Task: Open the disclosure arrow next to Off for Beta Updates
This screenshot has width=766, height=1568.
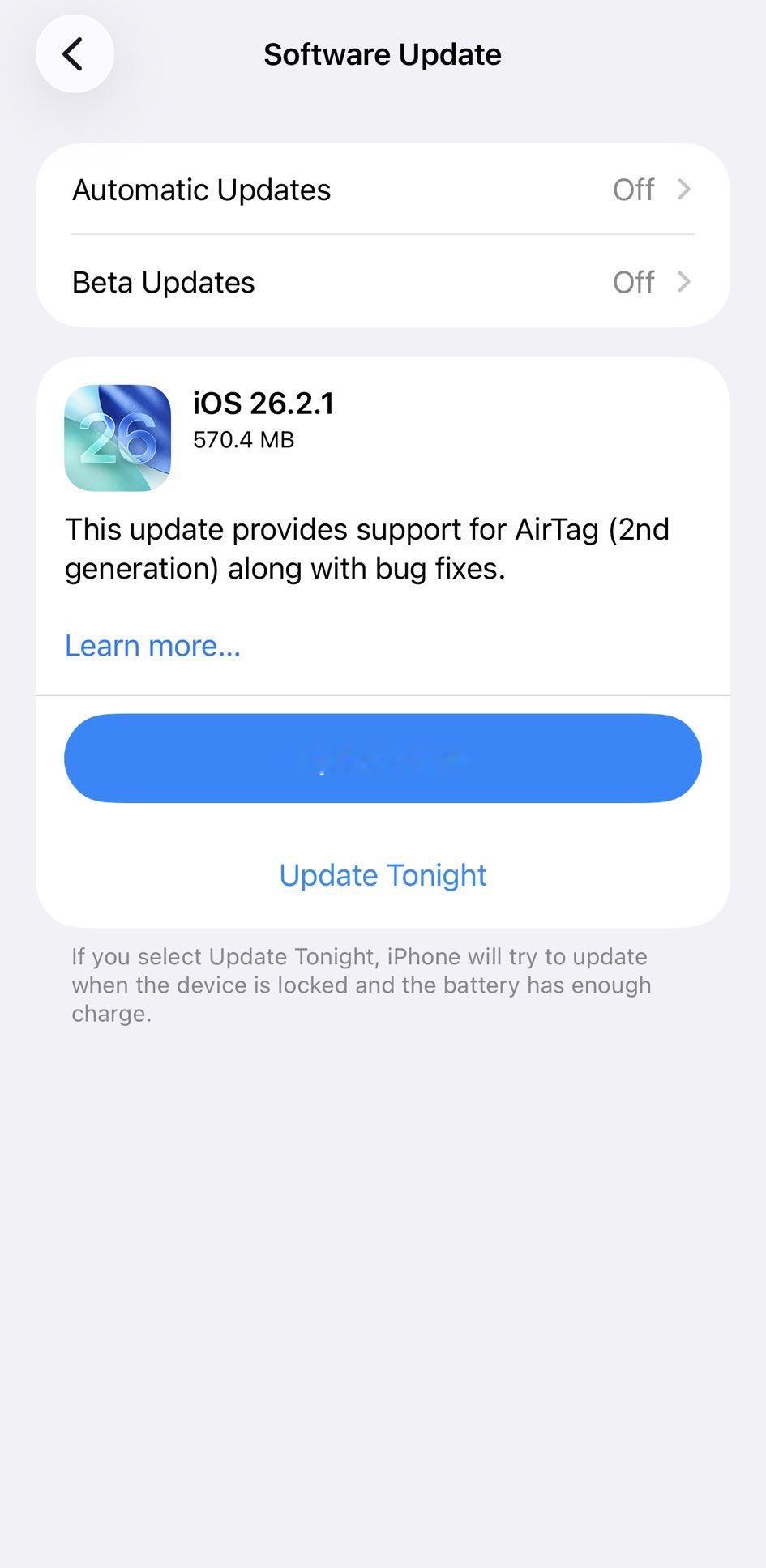Action: 685,282
